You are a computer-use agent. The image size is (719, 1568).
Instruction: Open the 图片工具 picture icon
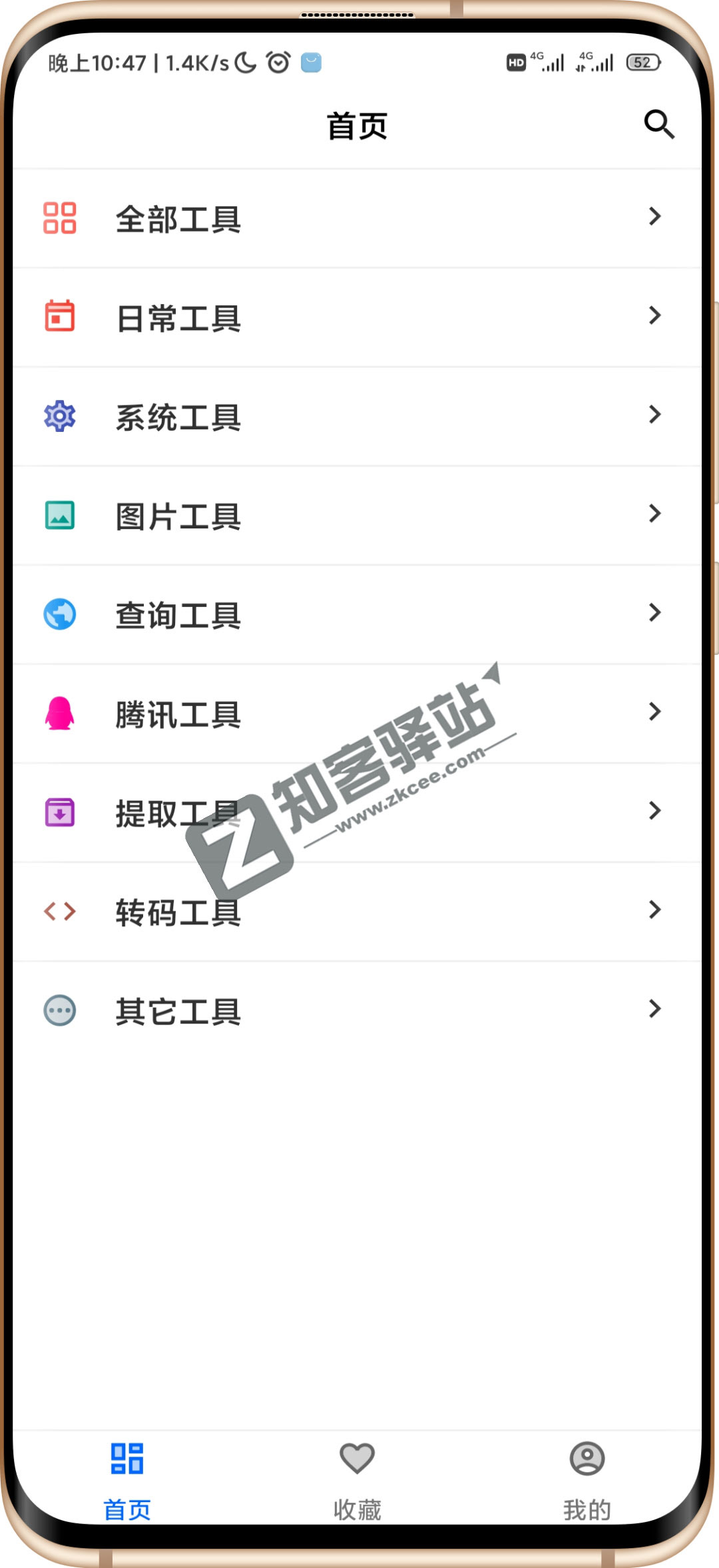(x=59, y=514)
